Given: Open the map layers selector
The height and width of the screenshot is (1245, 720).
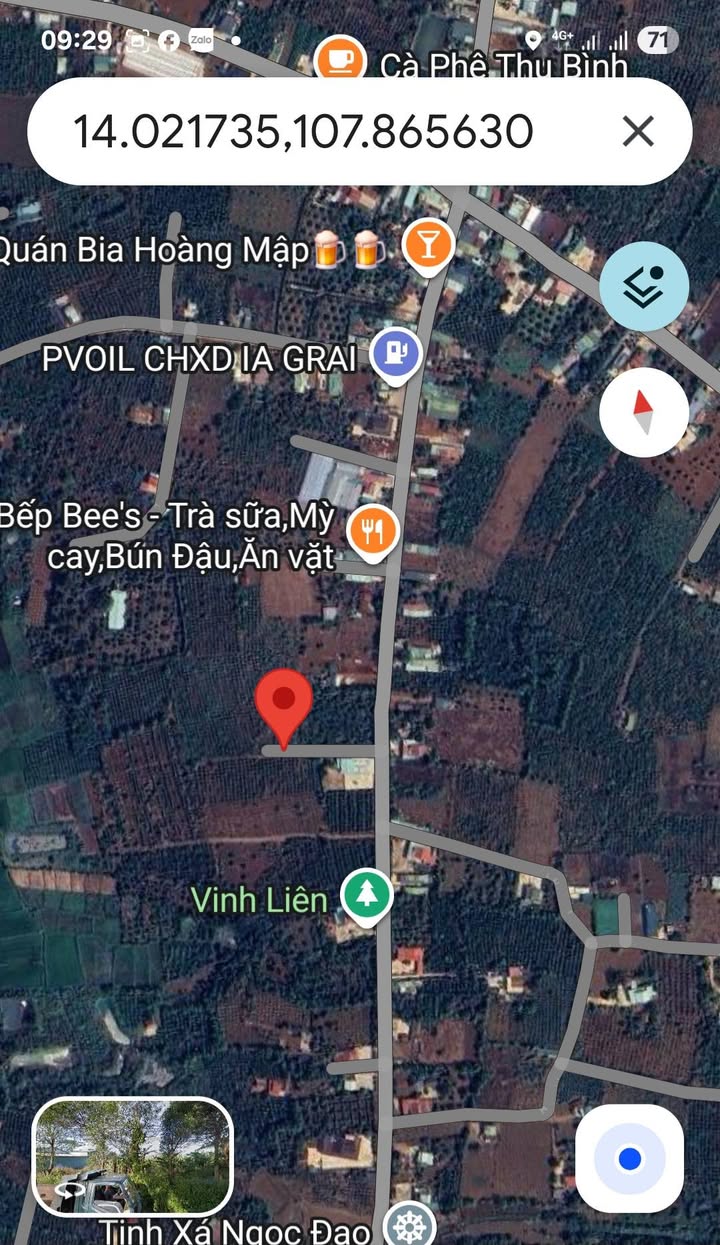Looking at the screenshot, I should pos(644,286).
